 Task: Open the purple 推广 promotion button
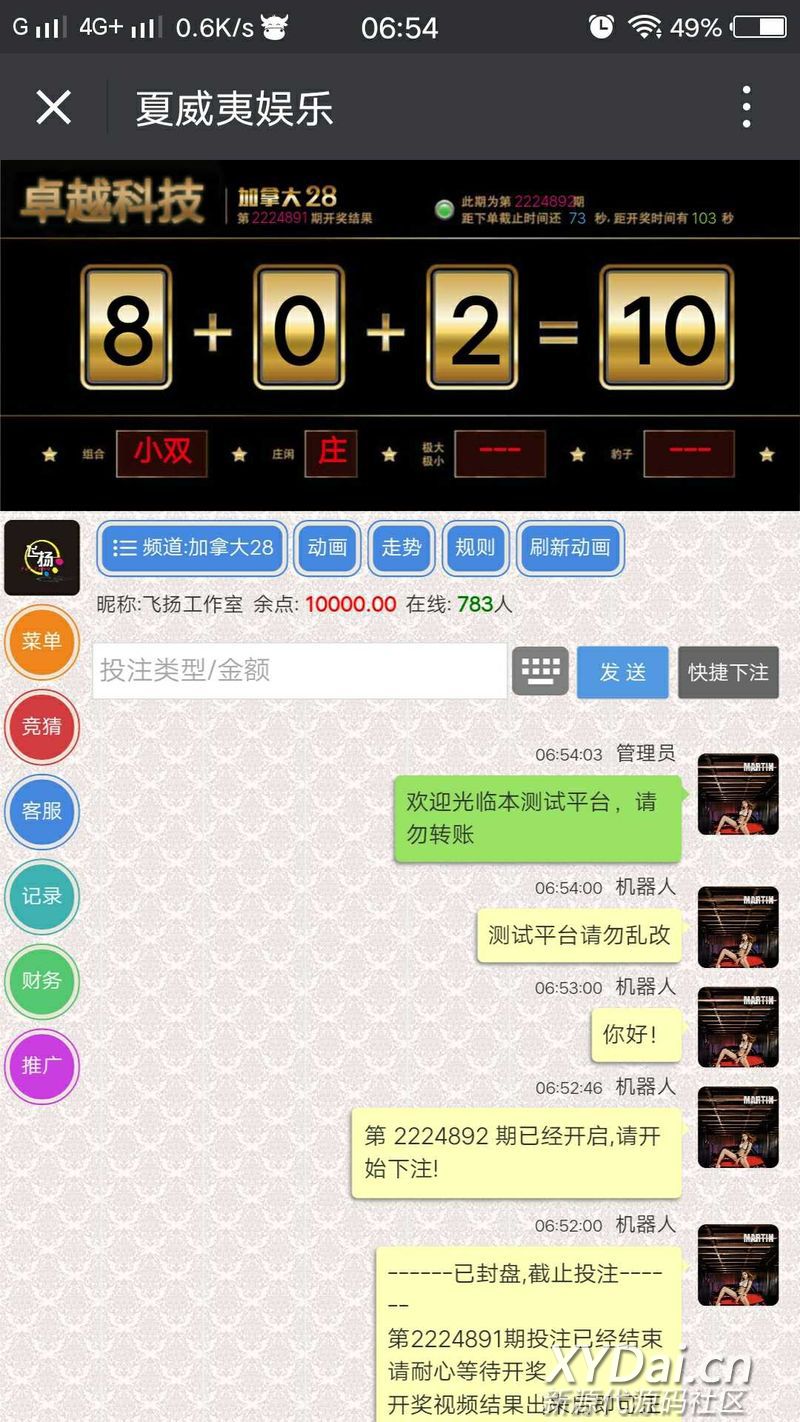[42, 1066]
